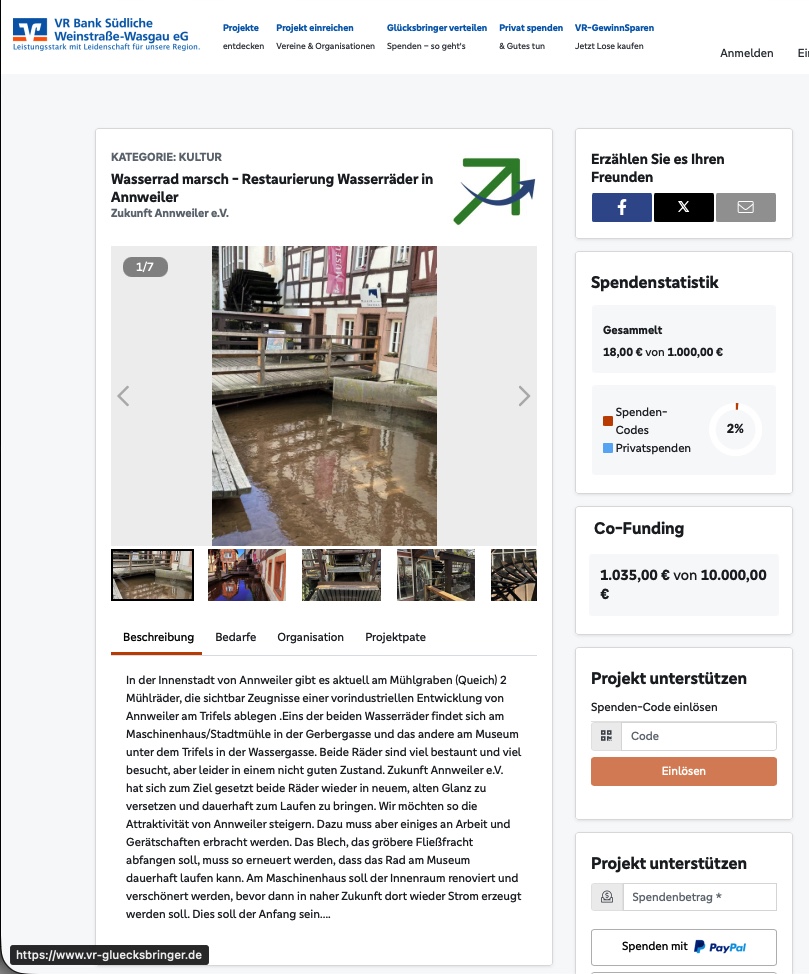Open VR-GewinnSparen page
The height and width of the screenshot is (974, 809).
coord(614,36)
